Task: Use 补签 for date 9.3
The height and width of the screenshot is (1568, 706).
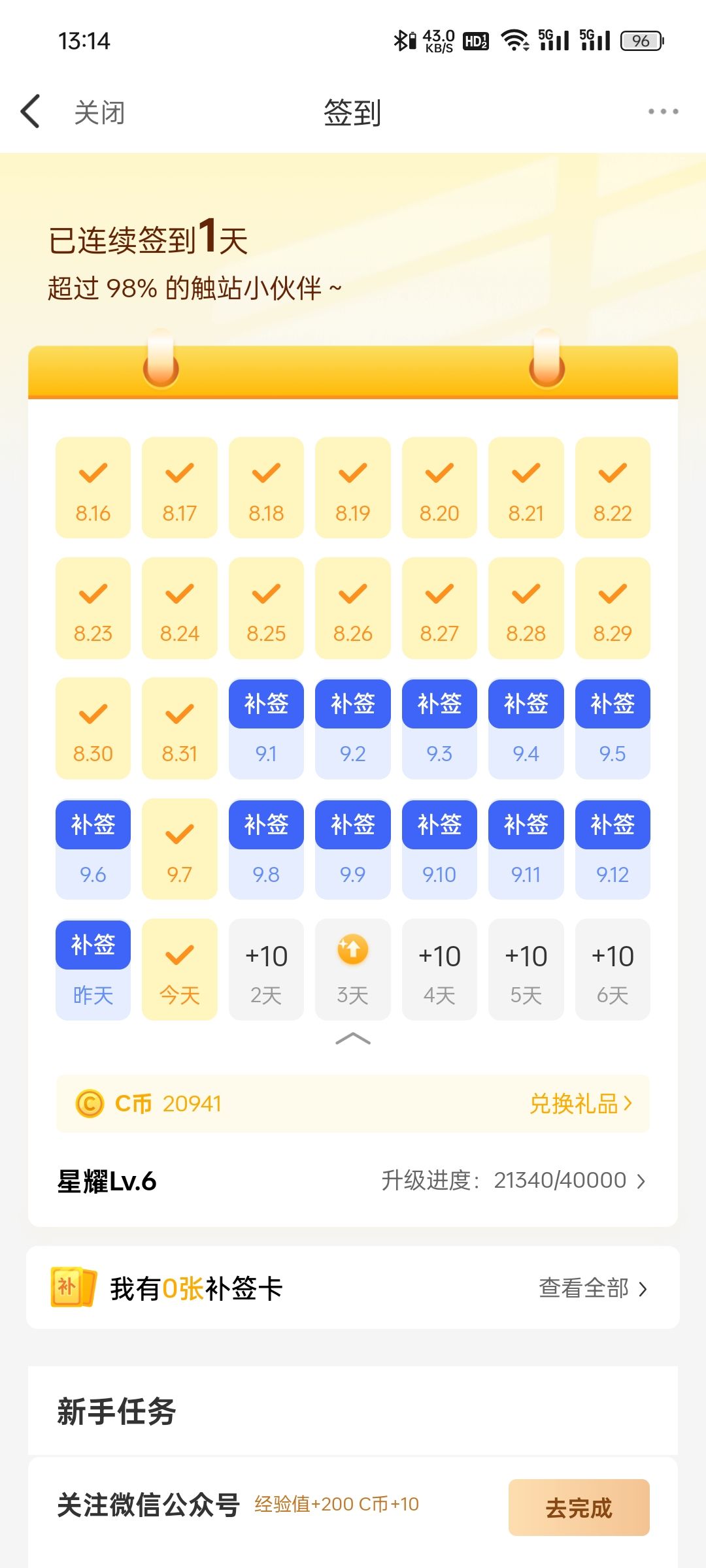Action: [x=439, y=704]
